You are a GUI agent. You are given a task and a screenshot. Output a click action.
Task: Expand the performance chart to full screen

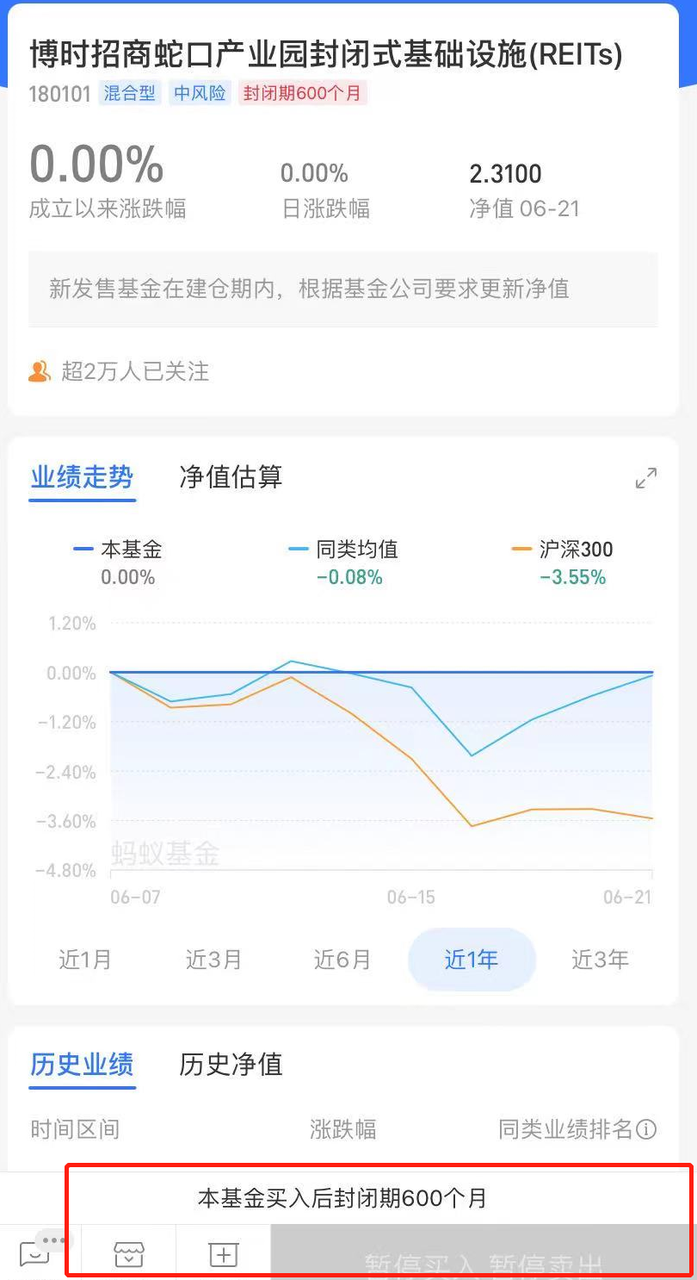tap(646, 478)
